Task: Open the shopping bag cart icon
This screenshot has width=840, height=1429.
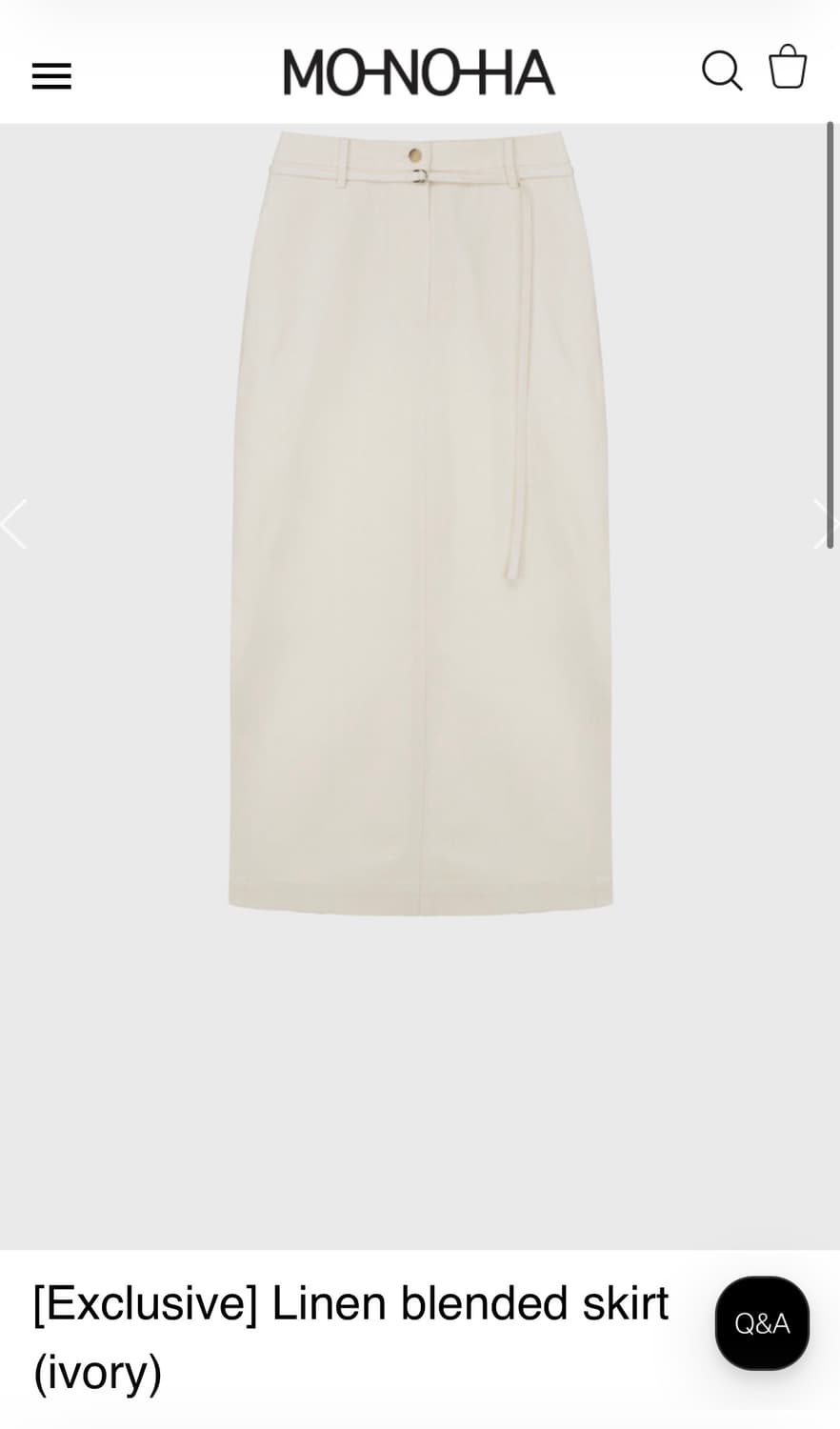Action: pos(787,67)
